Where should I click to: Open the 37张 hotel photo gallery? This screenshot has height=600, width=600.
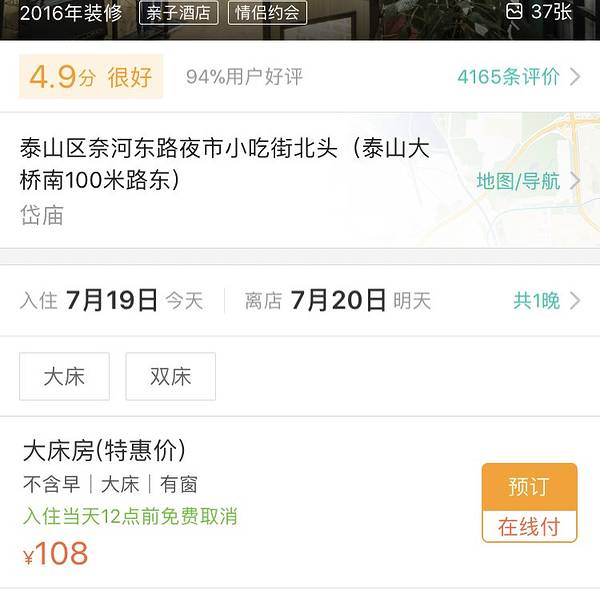[539, 12]
